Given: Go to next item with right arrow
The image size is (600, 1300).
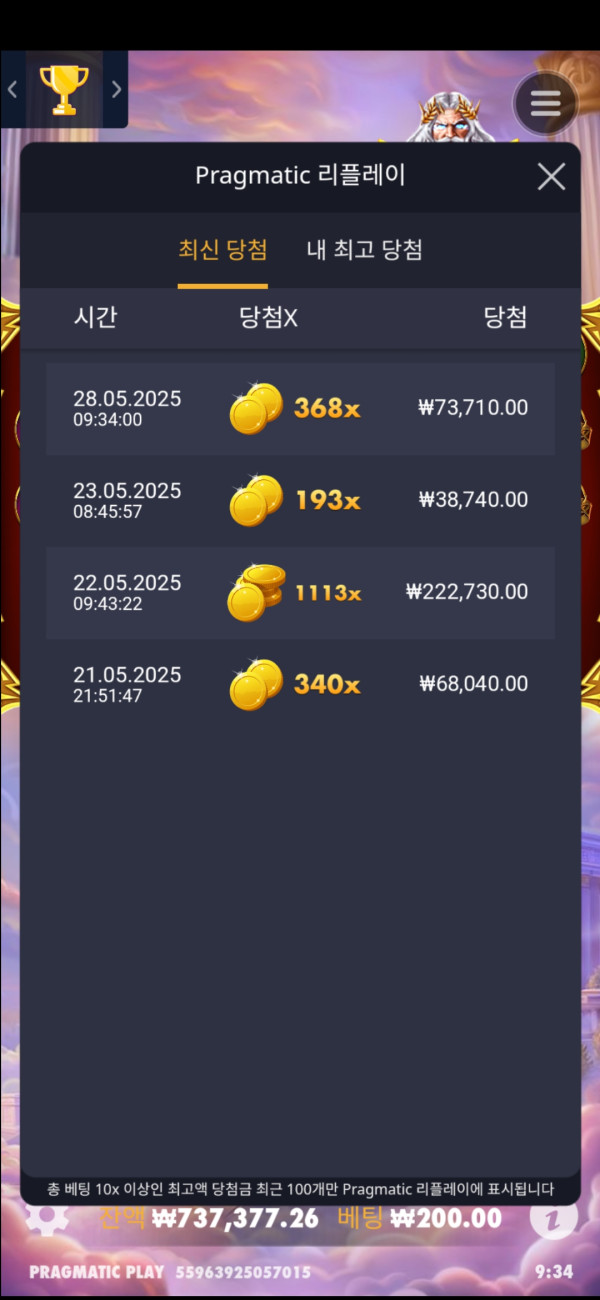Looking at the screenshot, I should tap(116, 89).
